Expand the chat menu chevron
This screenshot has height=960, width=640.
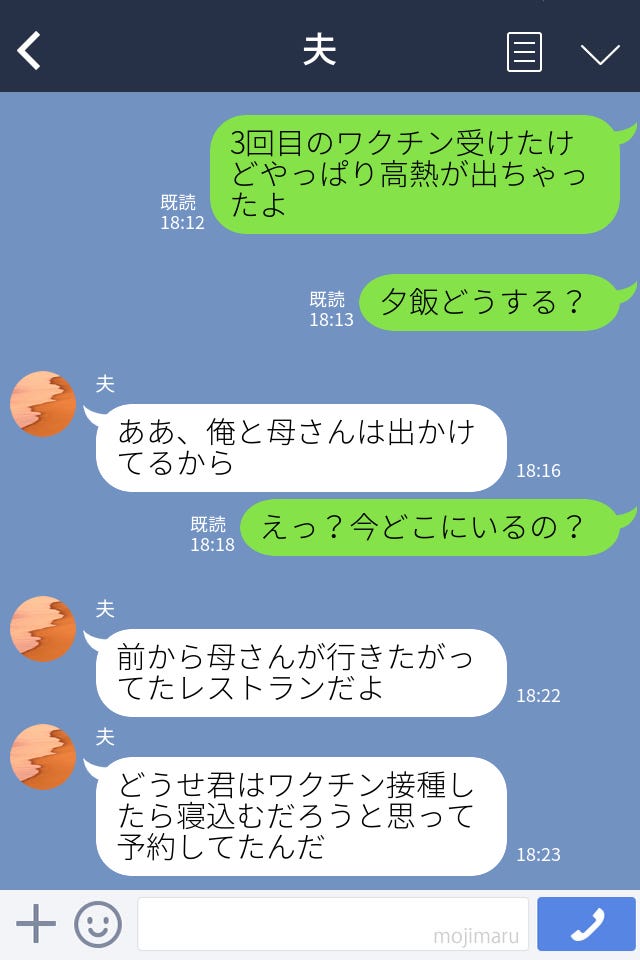(600, 53)
